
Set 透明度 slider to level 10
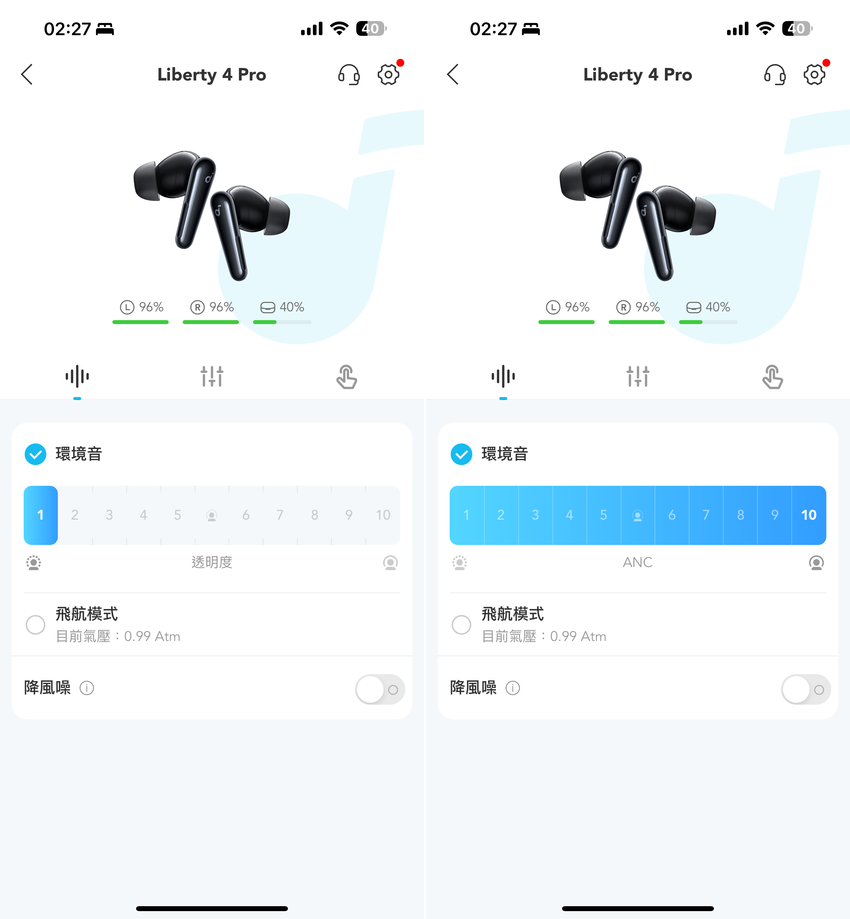383,515
